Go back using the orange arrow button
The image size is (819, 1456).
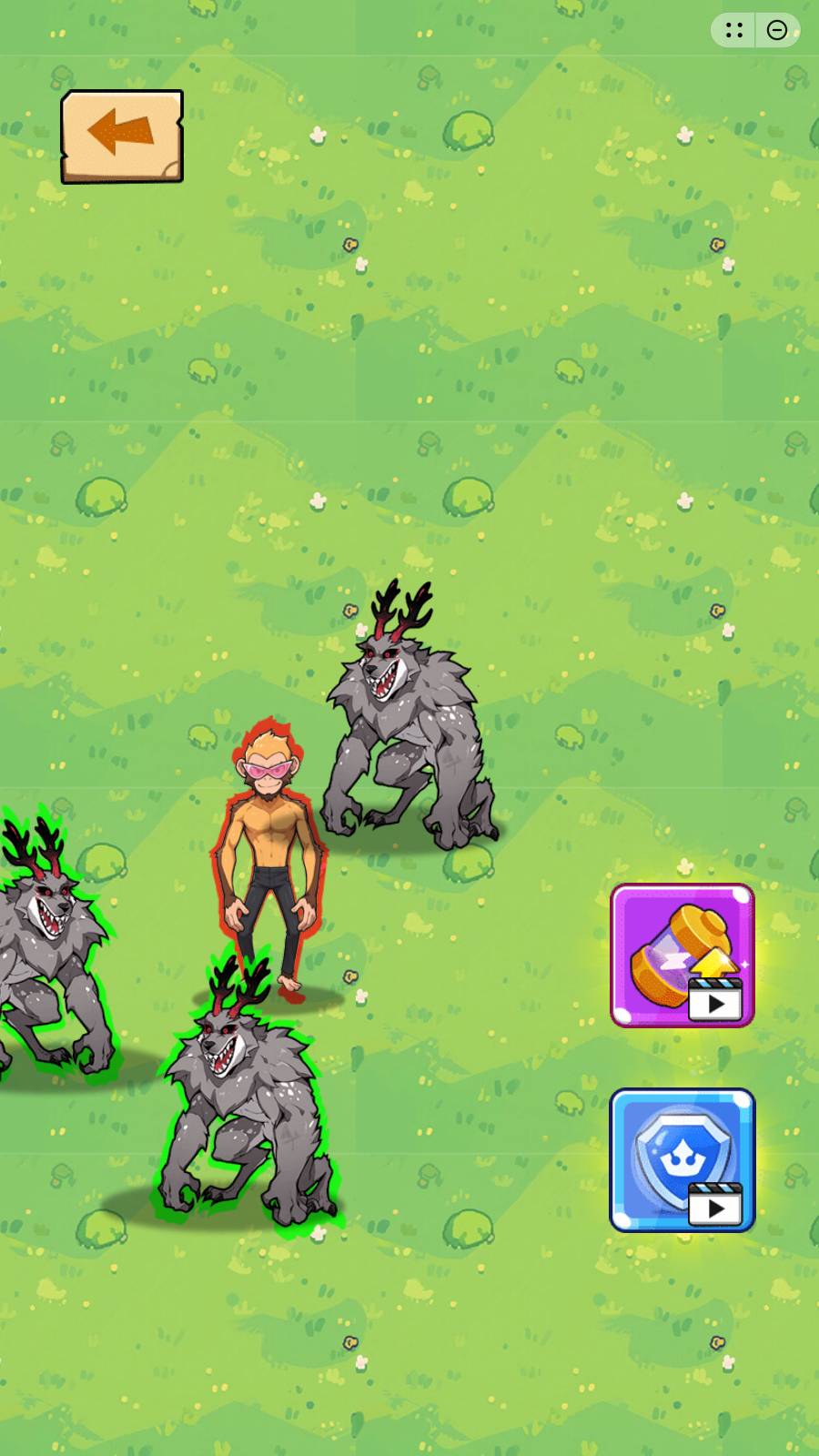click(x=122, y=136)
